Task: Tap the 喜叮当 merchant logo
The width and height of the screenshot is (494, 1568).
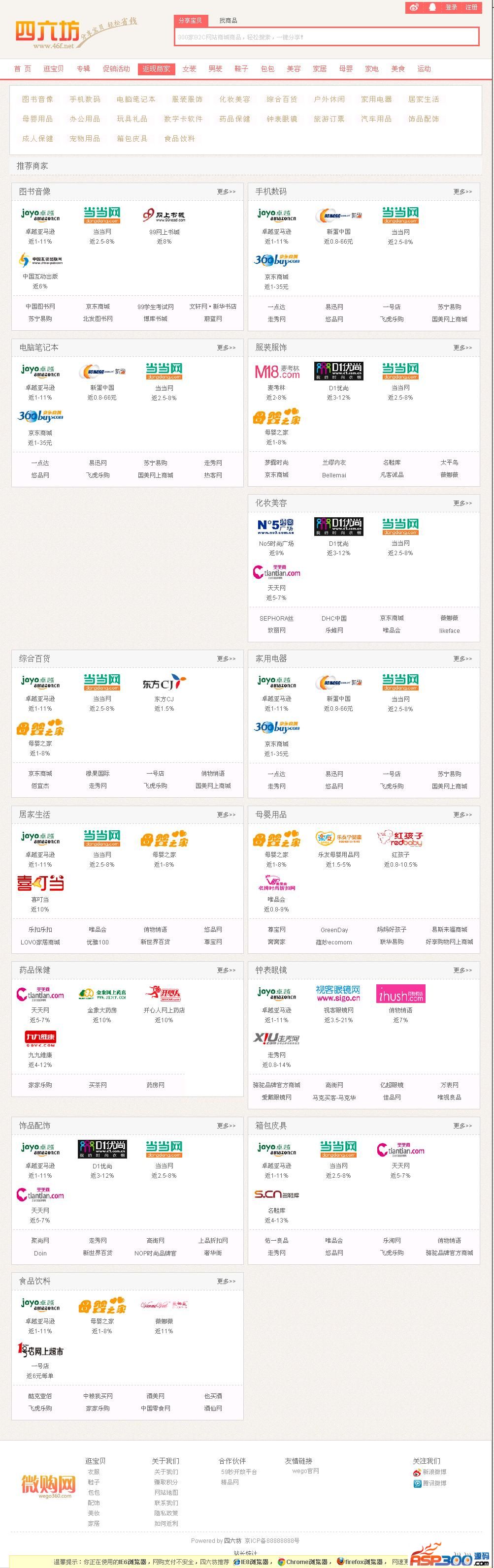Action: [x=40, y=883]
